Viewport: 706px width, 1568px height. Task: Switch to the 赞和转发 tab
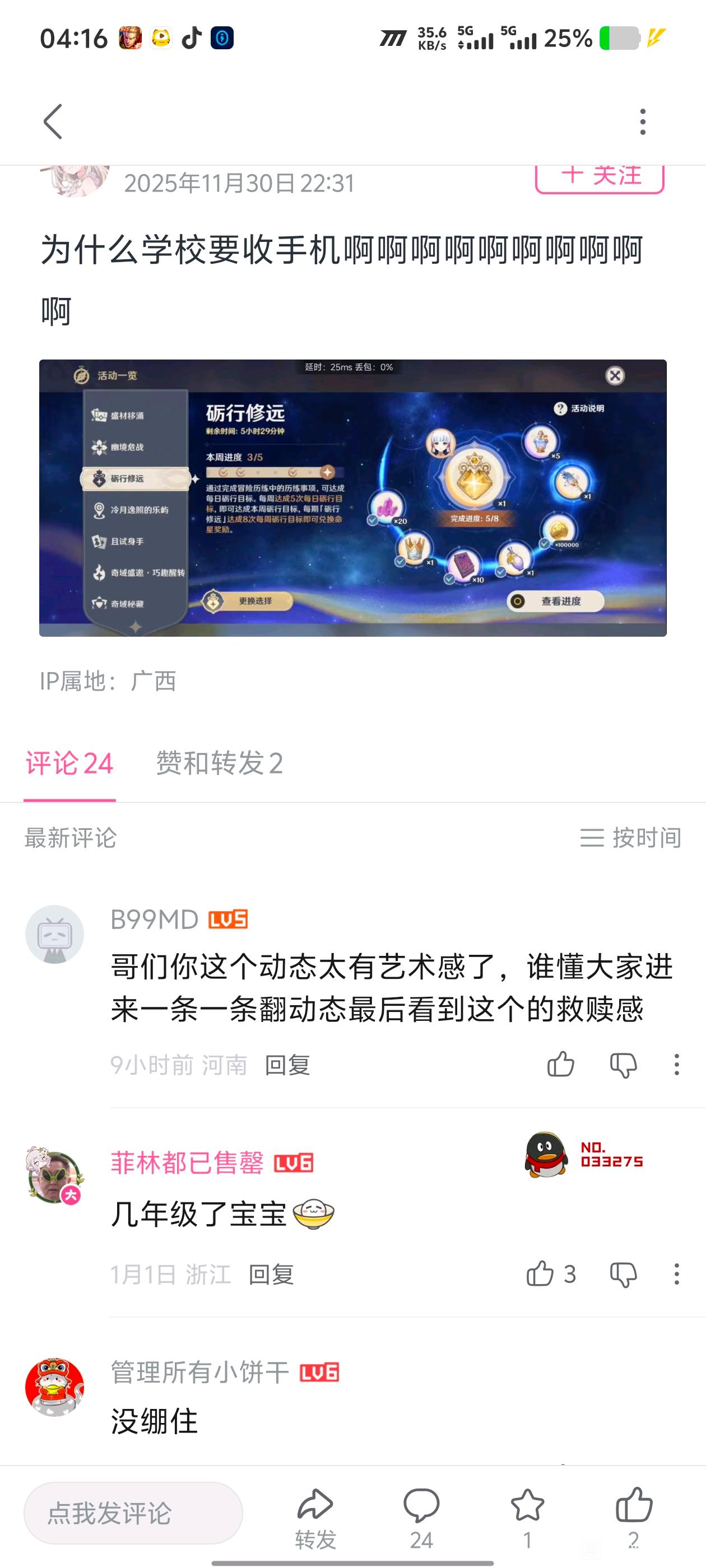(x=219, y=763)
